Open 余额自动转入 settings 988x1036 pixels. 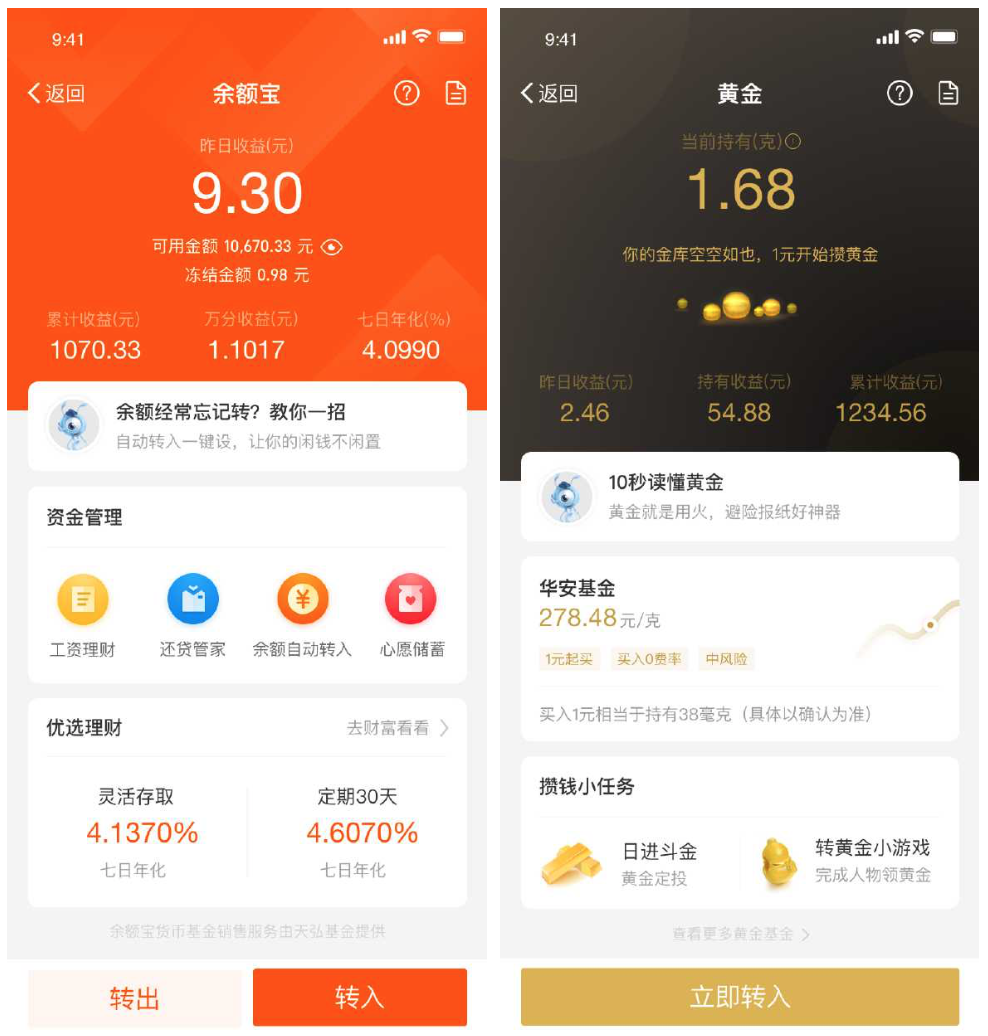[x=302, y=615]
